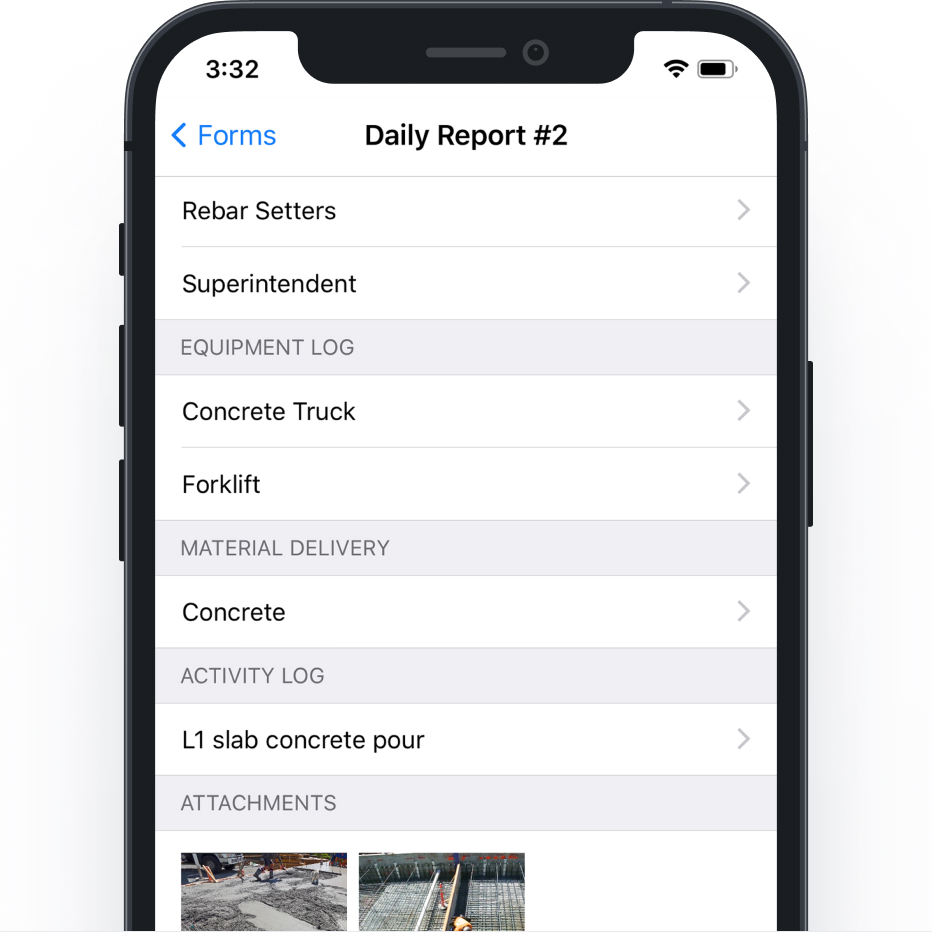Open the Concrete material delivery

tap(465, 612)
